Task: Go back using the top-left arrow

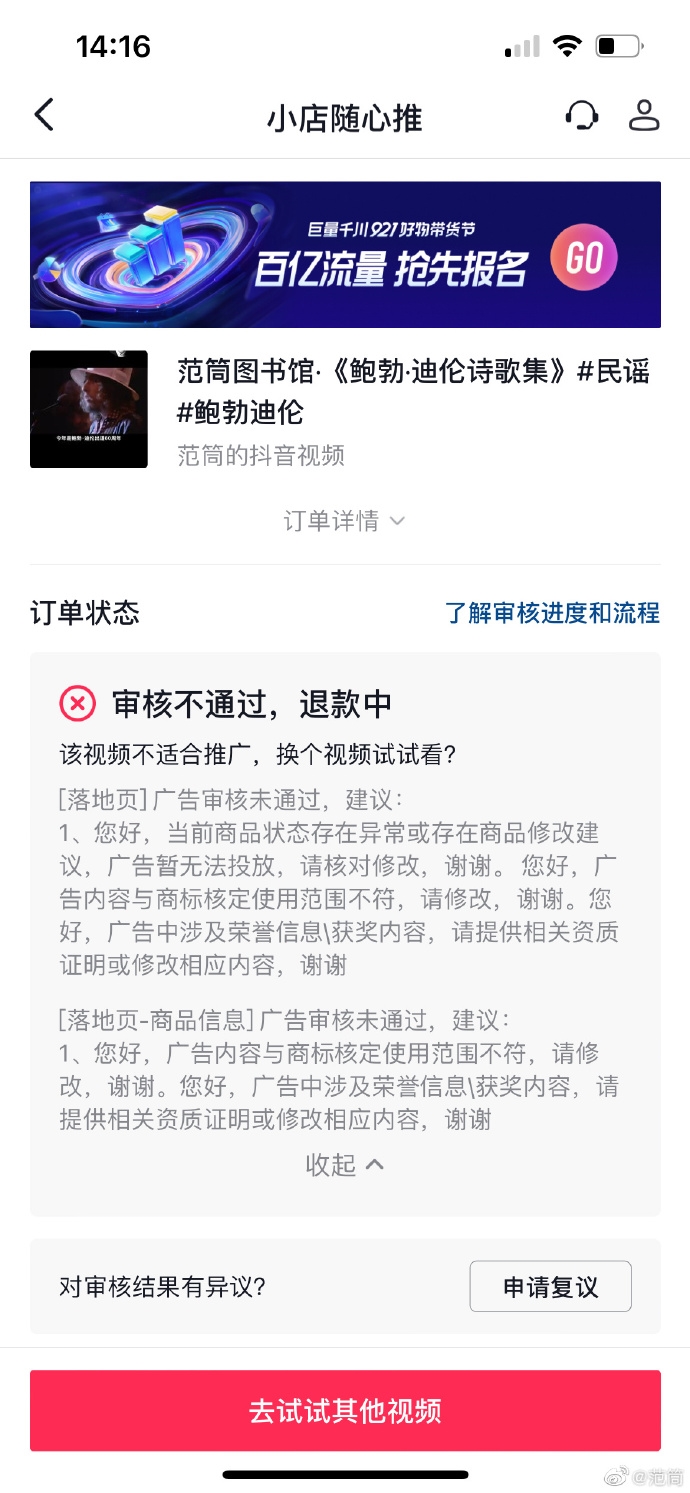Action: pos(44,115)
